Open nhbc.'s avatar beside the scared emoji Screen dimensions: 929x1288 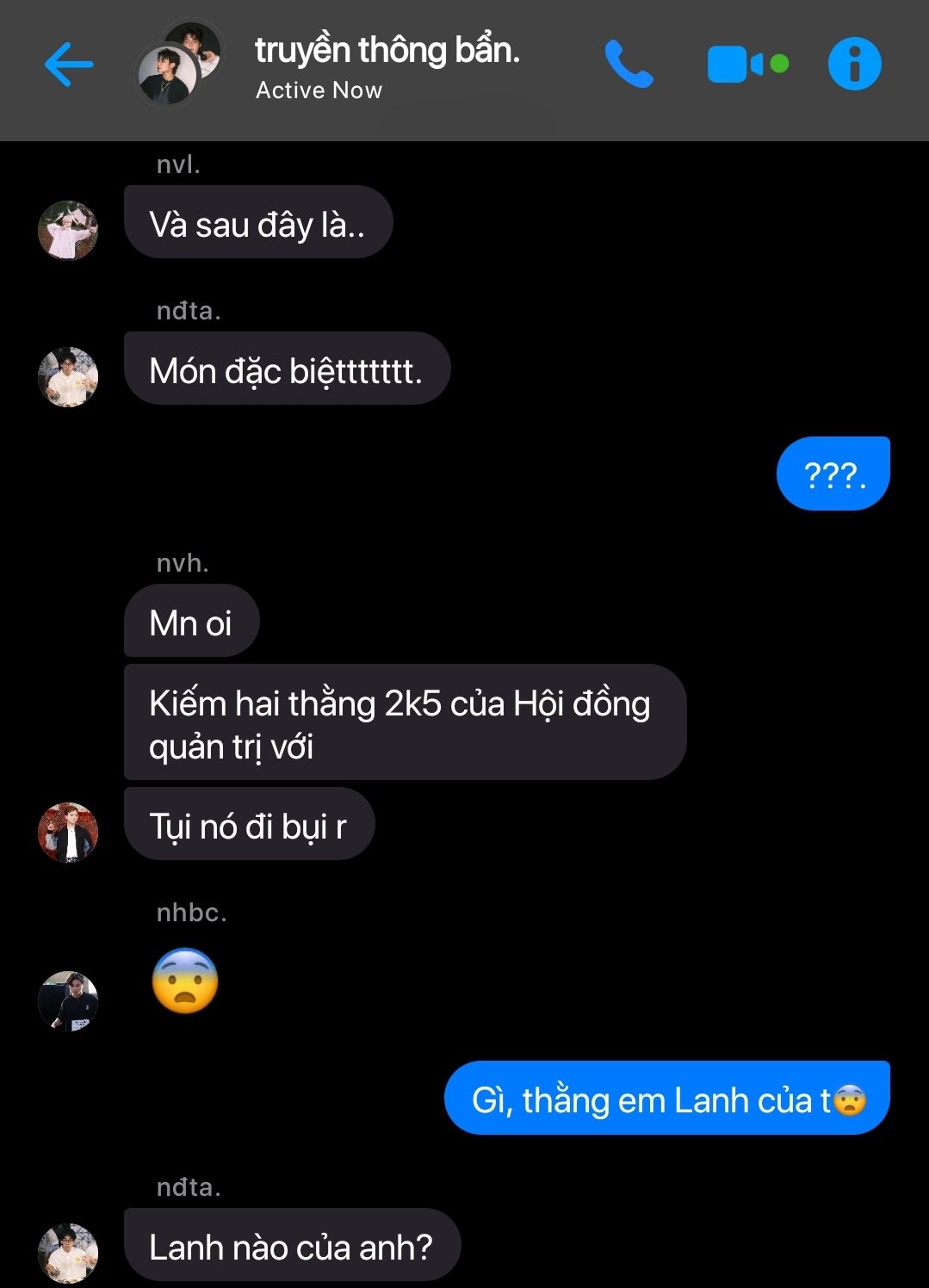tap(68, 1000)
